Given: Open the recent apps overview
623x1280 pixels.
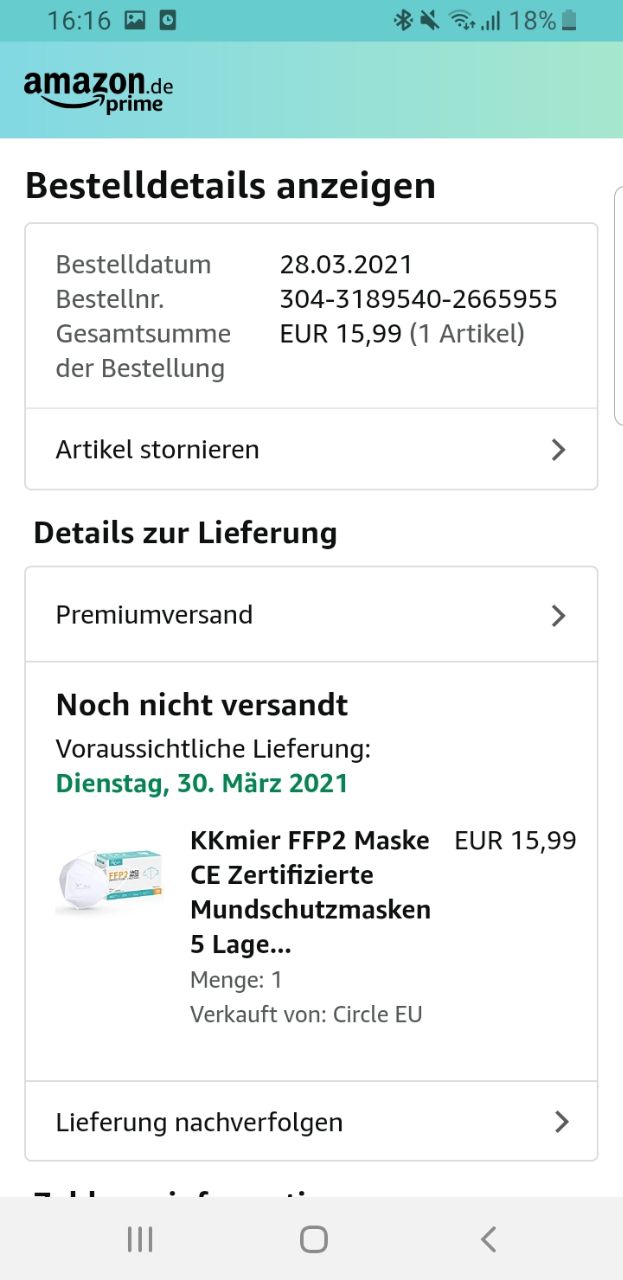Looking at the screenshot, I should tap(140, 1240).
